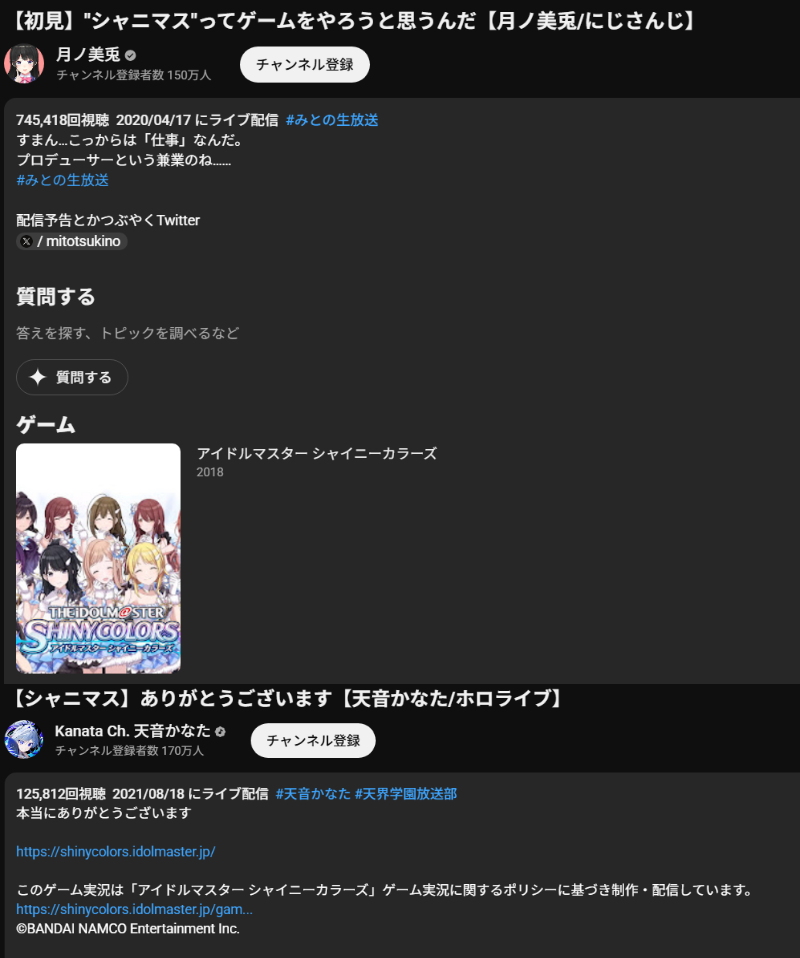The width and height of the screenshot is (800, 958).
Task: Open the shinycolors.idolmaster.jp/gam... policy link
Action: 134,909
